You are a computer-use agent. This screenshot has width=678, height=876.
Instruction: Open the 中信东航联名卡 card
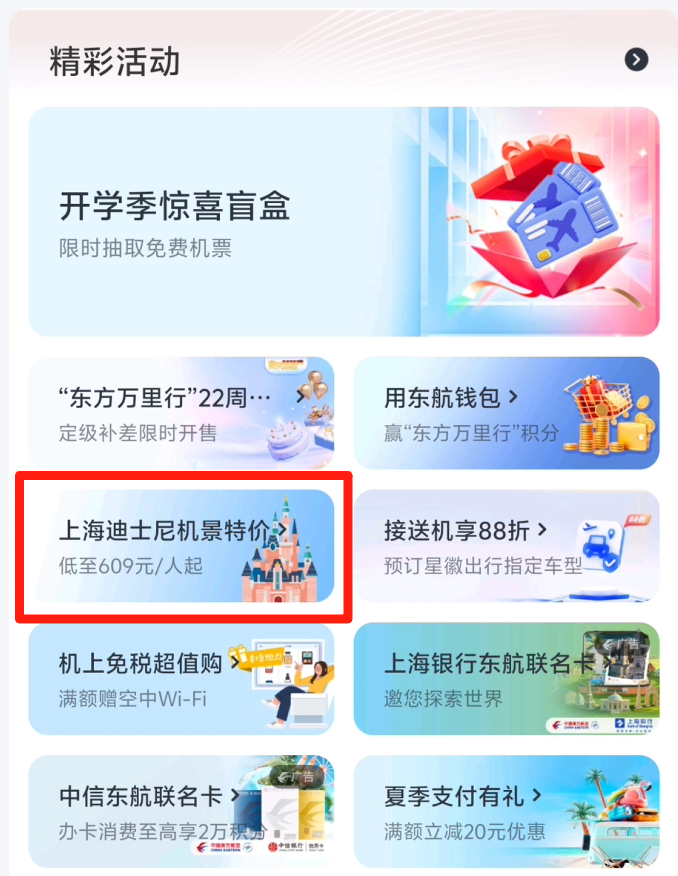tap(180, 811)
